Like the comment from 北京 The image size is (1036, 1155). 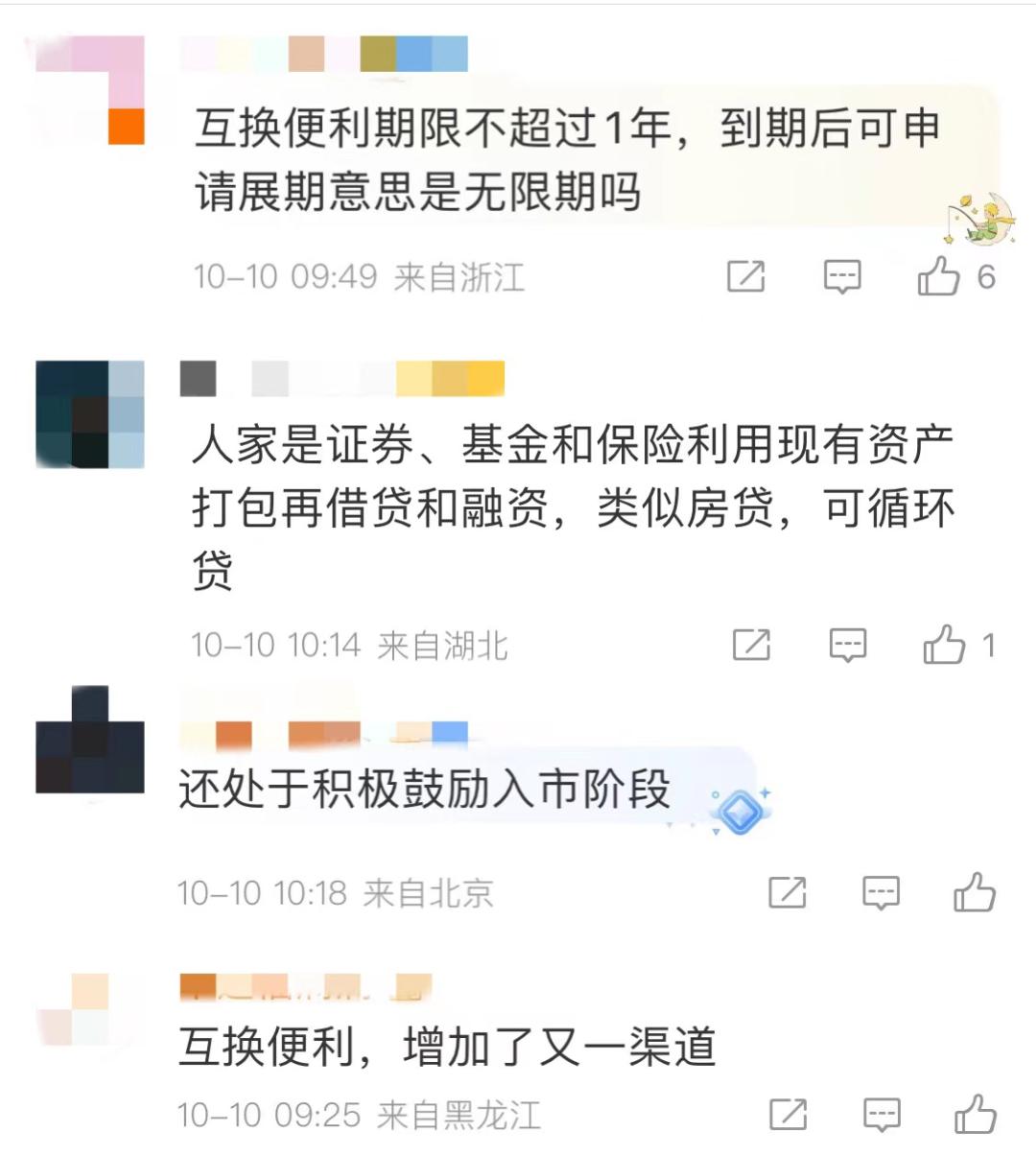(975, 893)
